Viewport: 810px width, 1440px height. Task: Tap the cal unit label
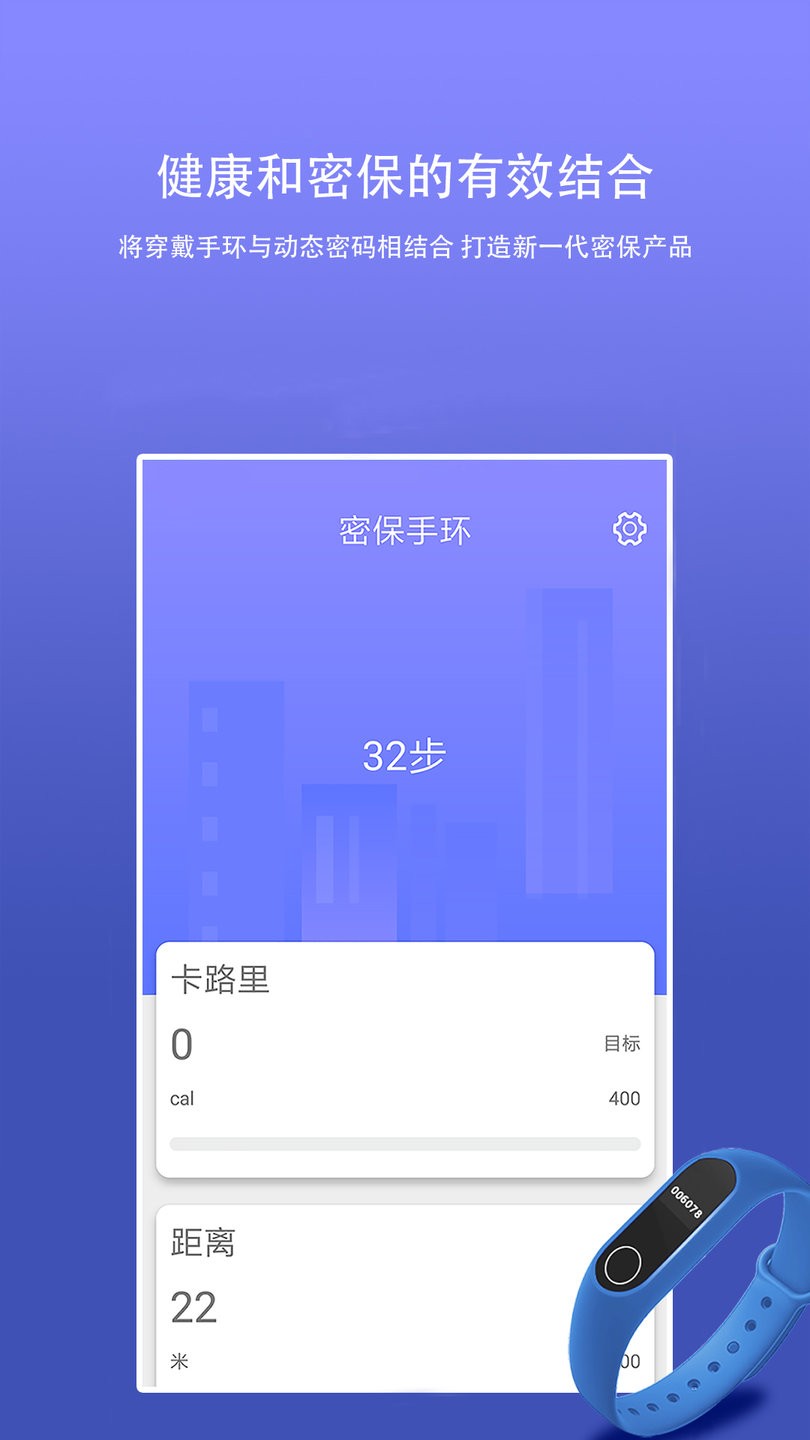point(182,1098)
